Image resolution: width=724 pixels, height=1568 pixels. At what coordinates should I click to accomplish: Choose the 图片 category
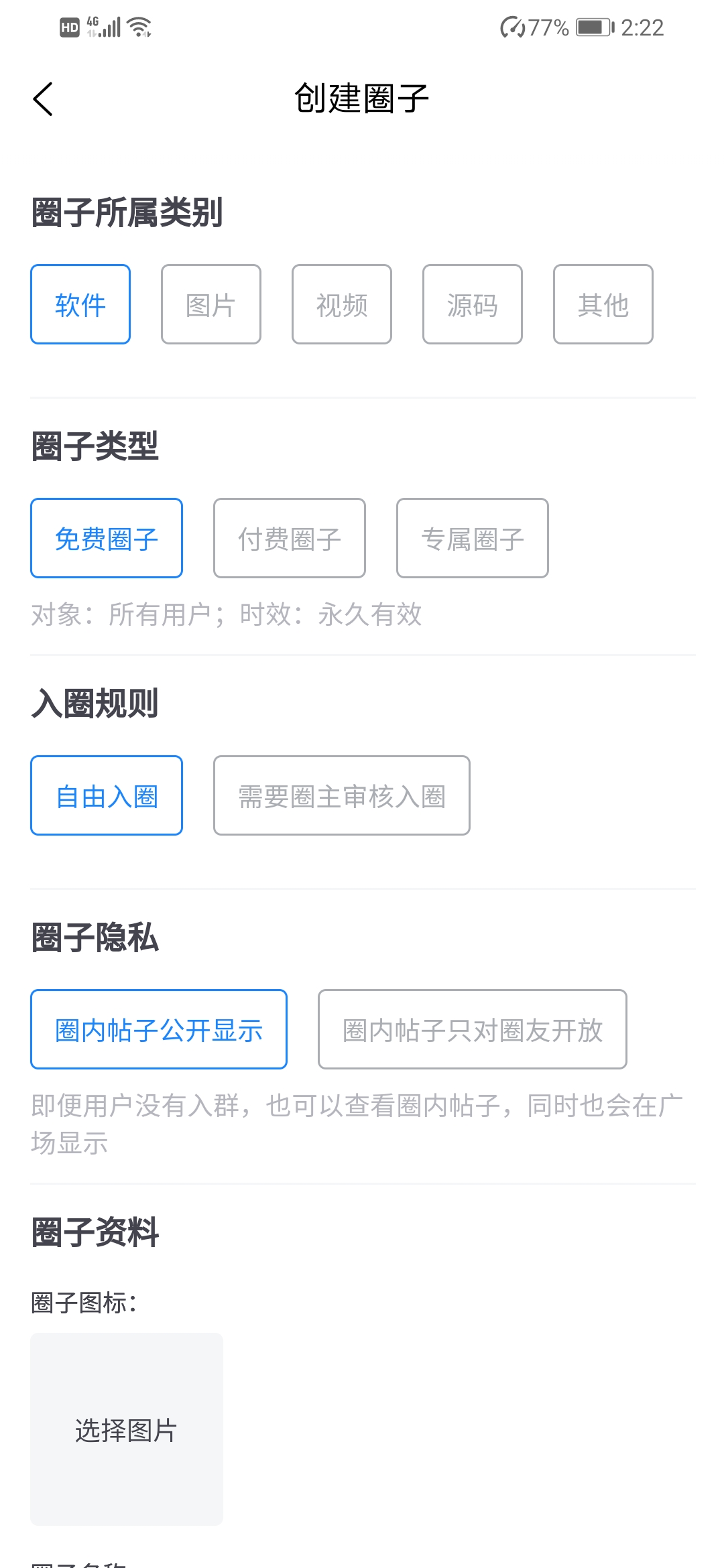point(211,304)
